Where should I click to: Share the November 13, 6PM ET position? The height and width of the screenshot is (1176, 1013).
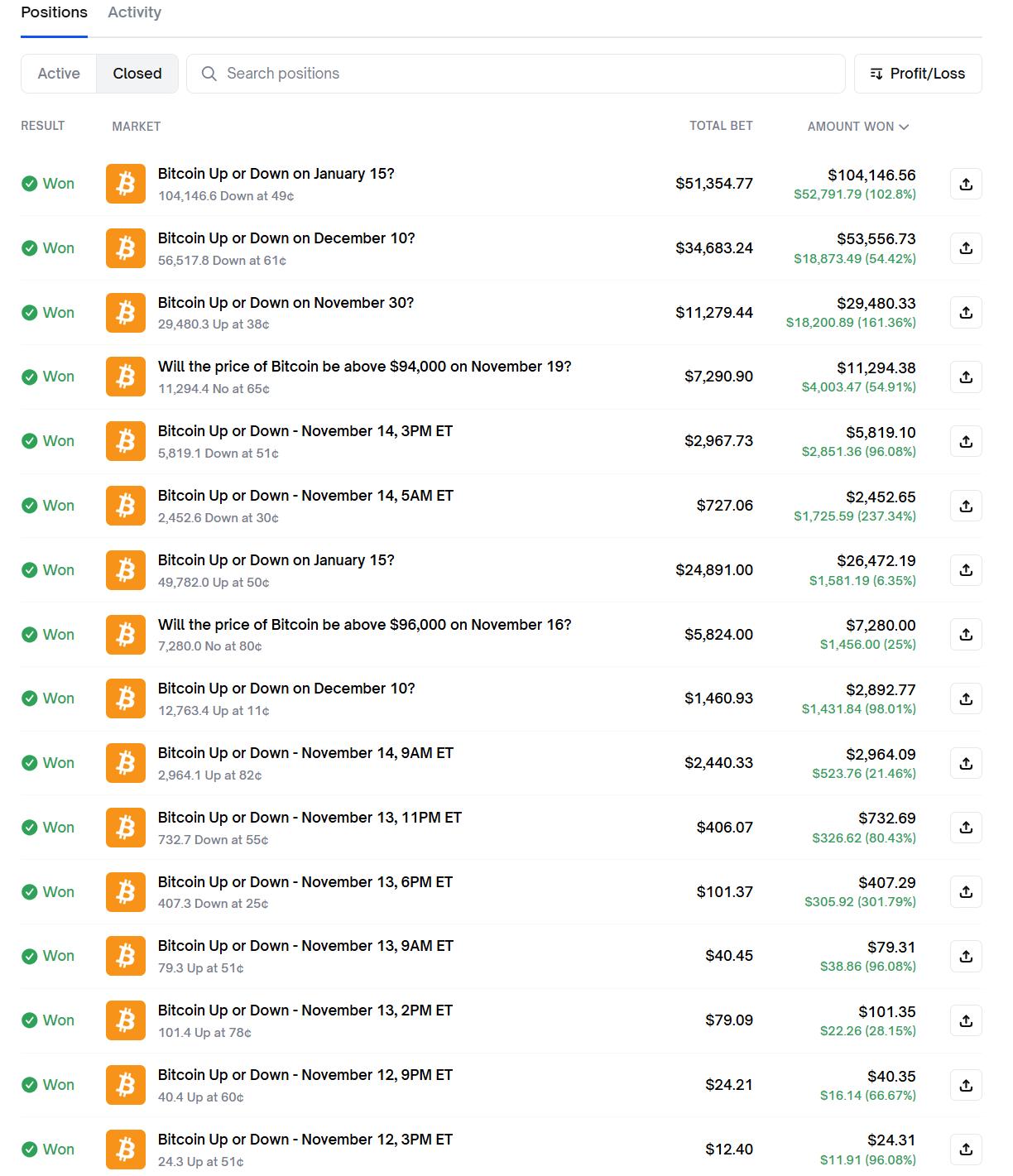pos(966,892)
